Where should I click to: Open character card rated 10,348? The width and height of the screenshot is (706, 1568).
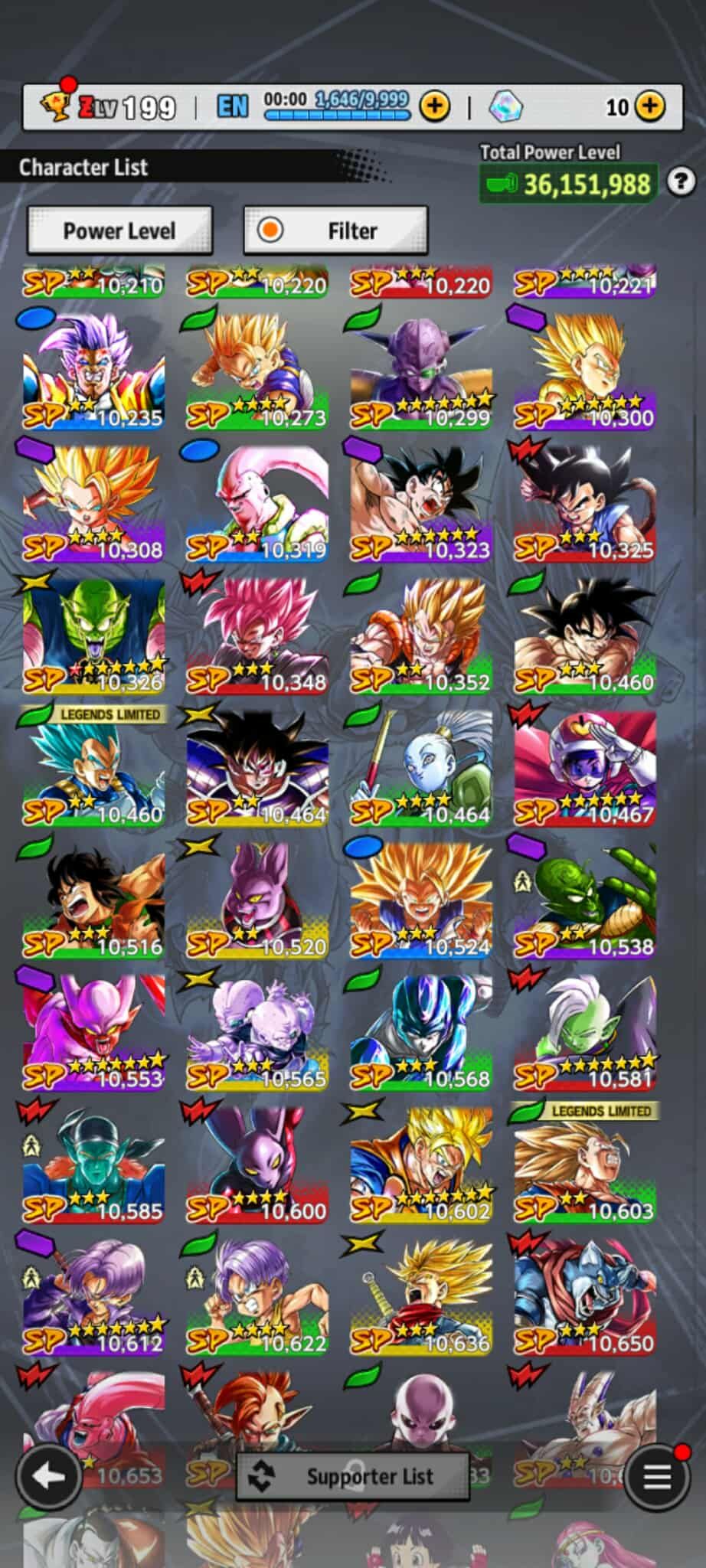(x=257, y=634)
